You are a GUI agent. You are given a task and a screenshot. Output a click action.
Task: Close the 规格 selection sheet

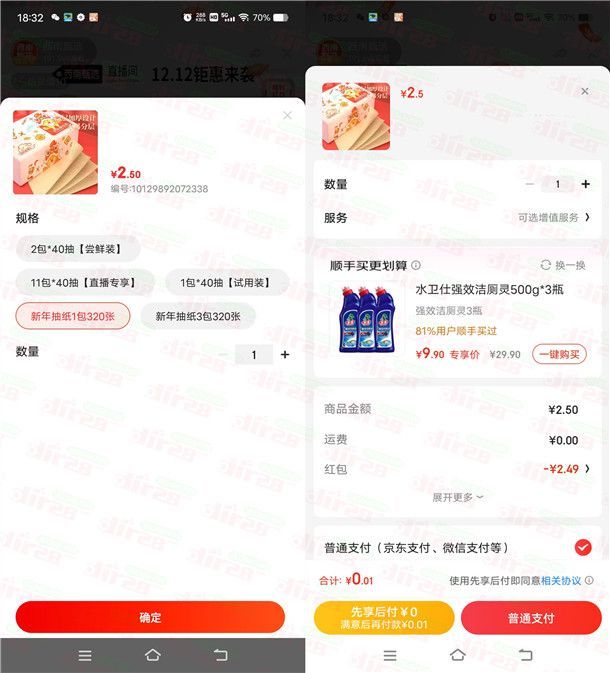(x=288, y=115)
